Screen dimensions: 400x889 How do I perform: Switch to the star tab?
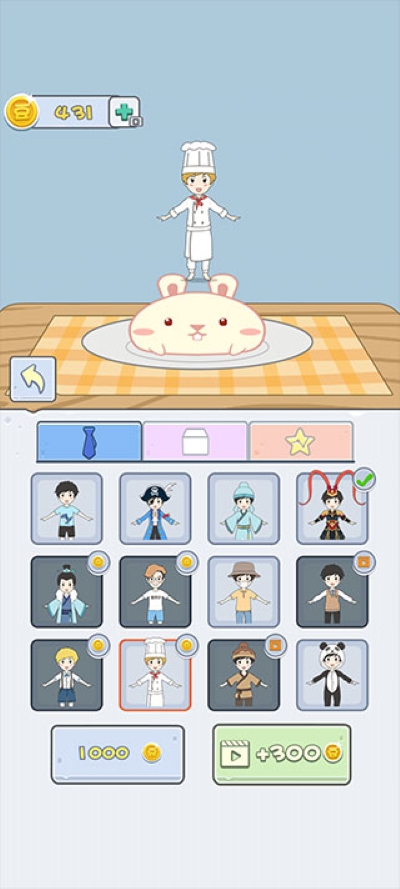[x=301, y=442]
